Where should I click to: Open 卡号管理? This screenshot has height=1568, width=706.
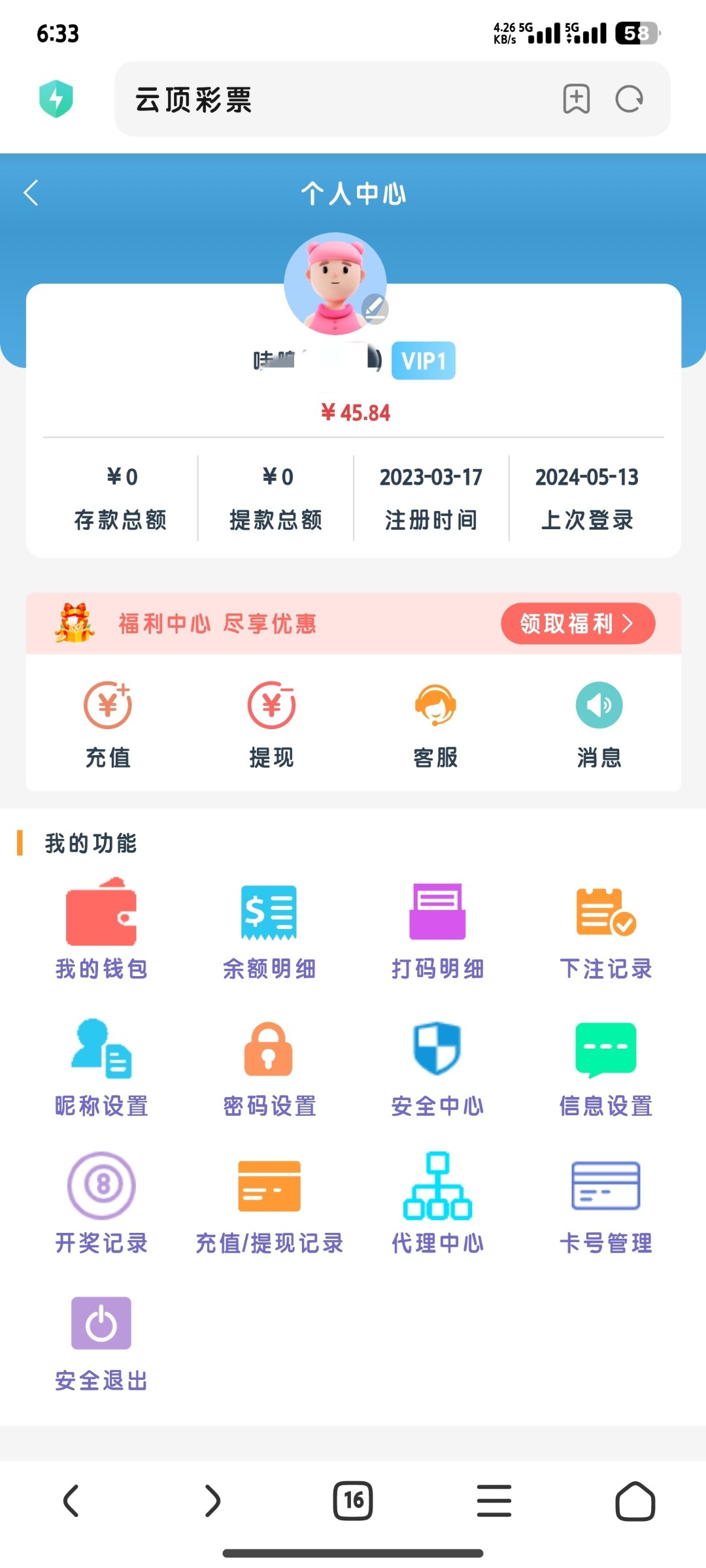tap(606, 1203)
